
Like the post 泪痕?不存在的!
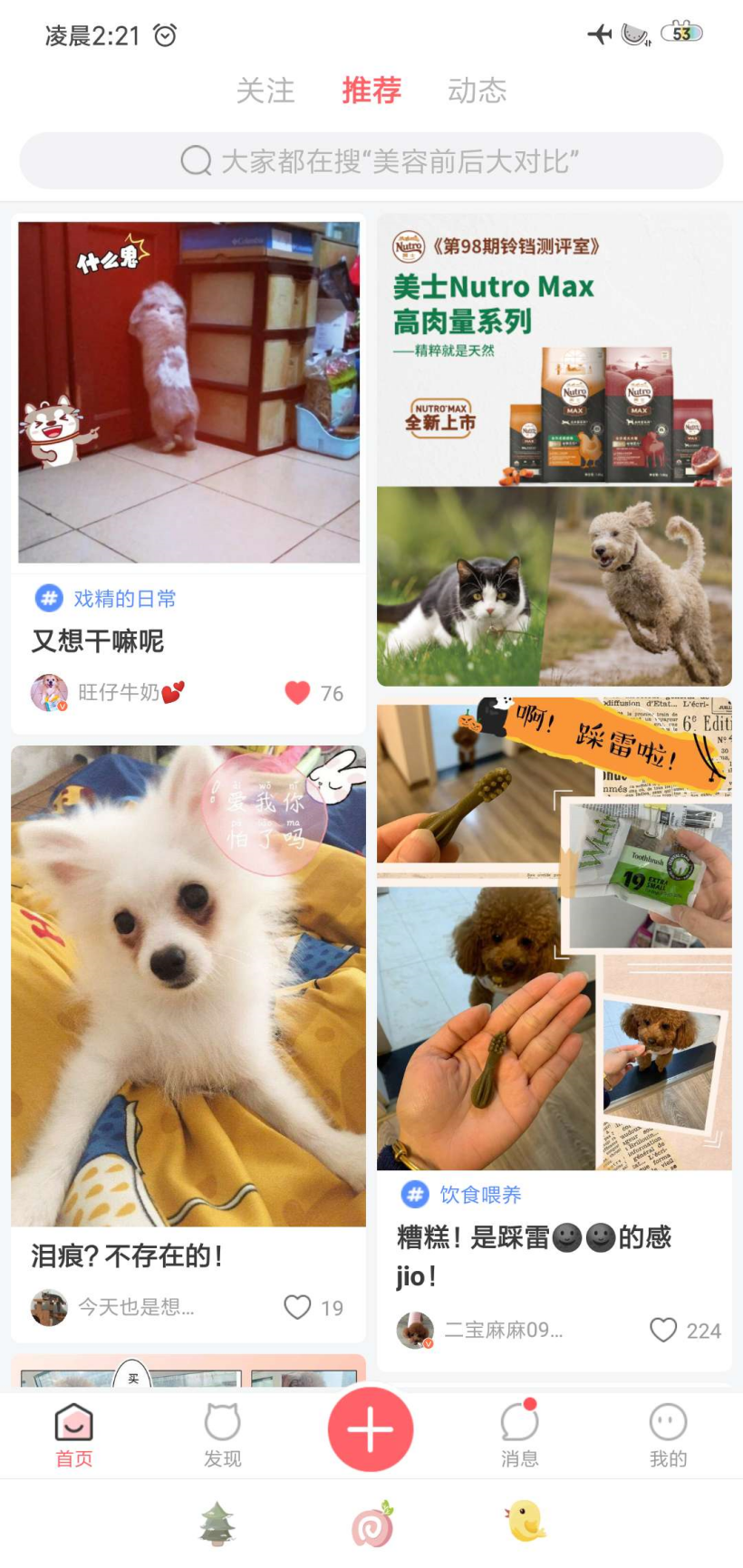pos(298,1307)
